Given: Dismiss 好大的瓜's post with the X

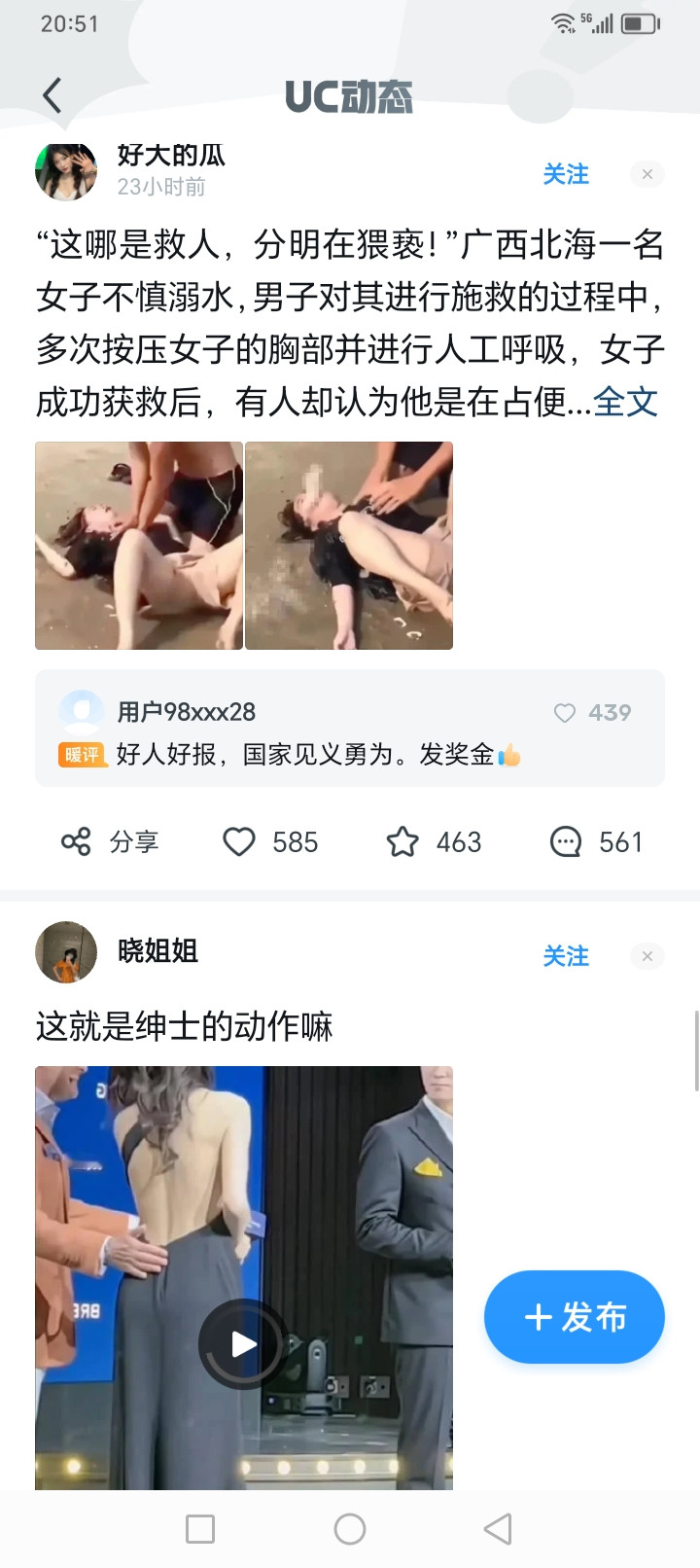Looking at the screenshot, I should 647,174.
